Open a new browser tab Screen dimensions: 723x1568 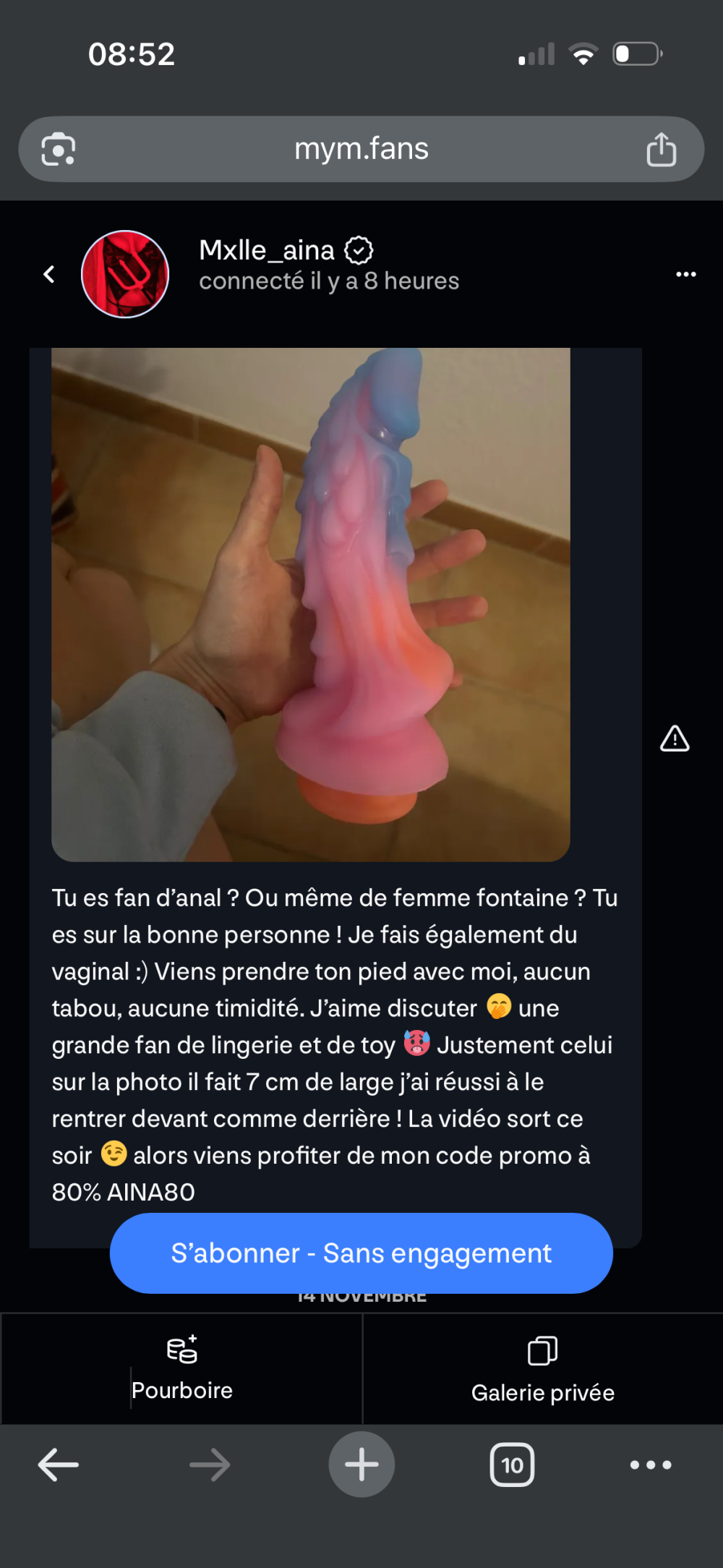tap(361, 1465)
